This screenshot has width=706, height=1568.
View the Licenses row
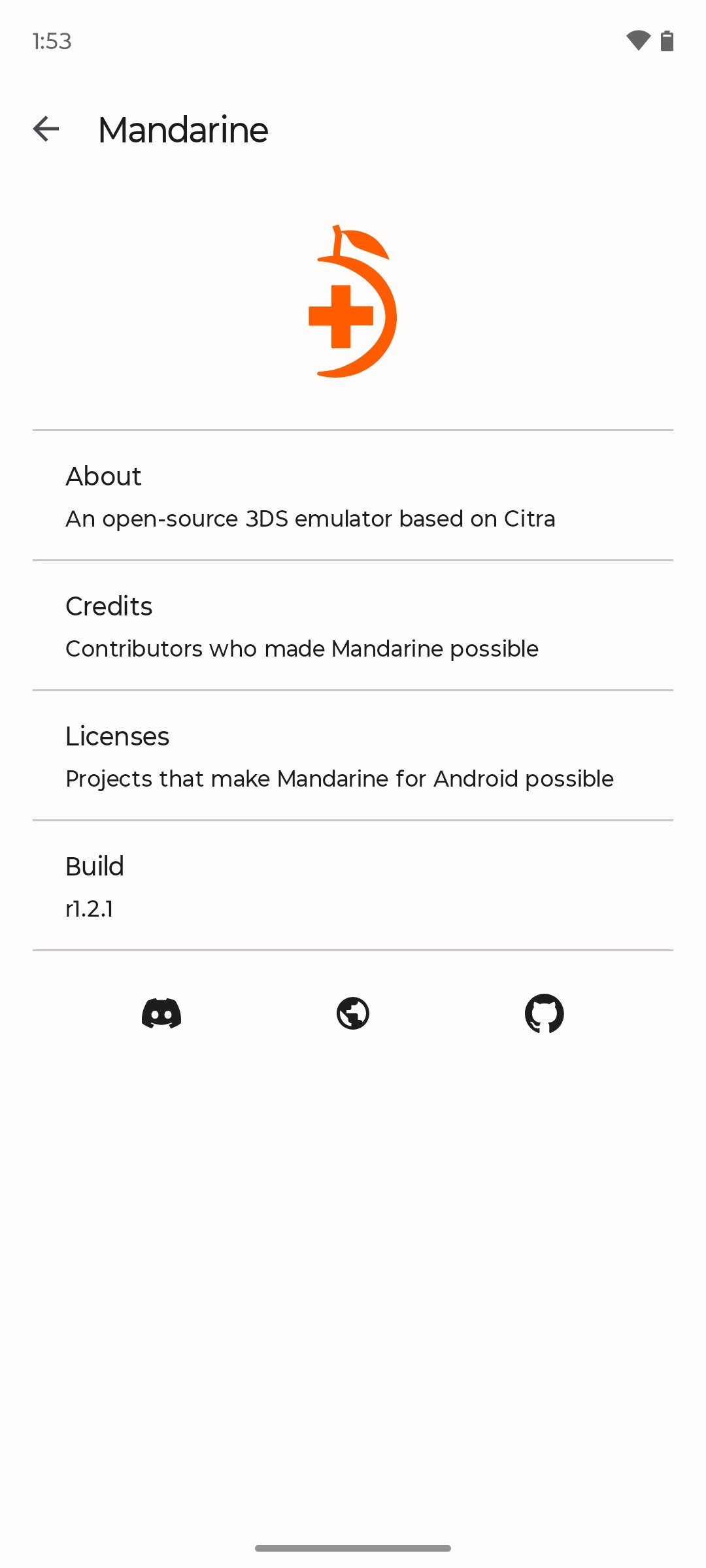[353, 756]
